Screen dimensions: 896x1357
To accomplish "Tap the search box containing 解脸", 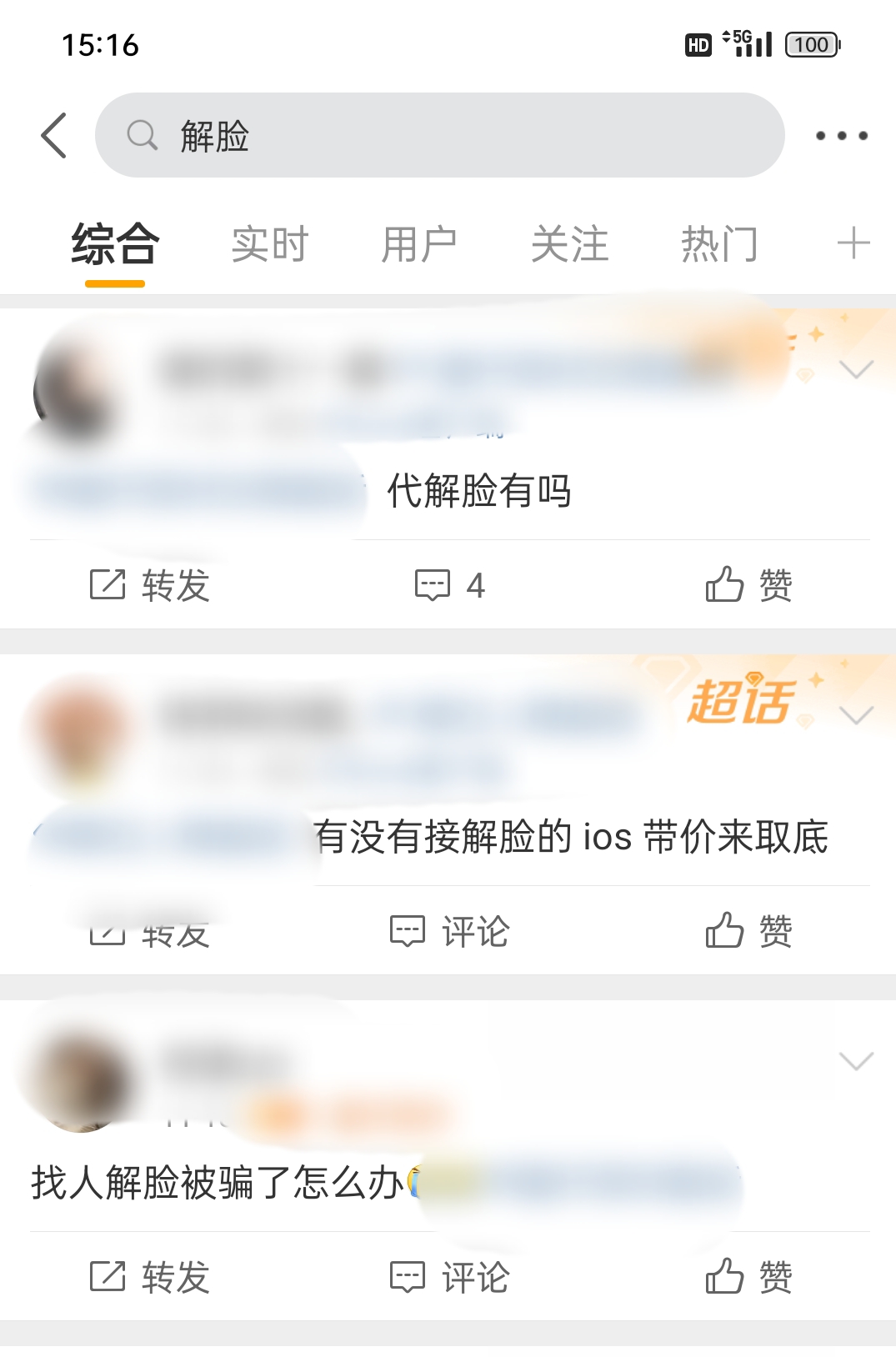I will pyautogui.click(x=439, y=135).
